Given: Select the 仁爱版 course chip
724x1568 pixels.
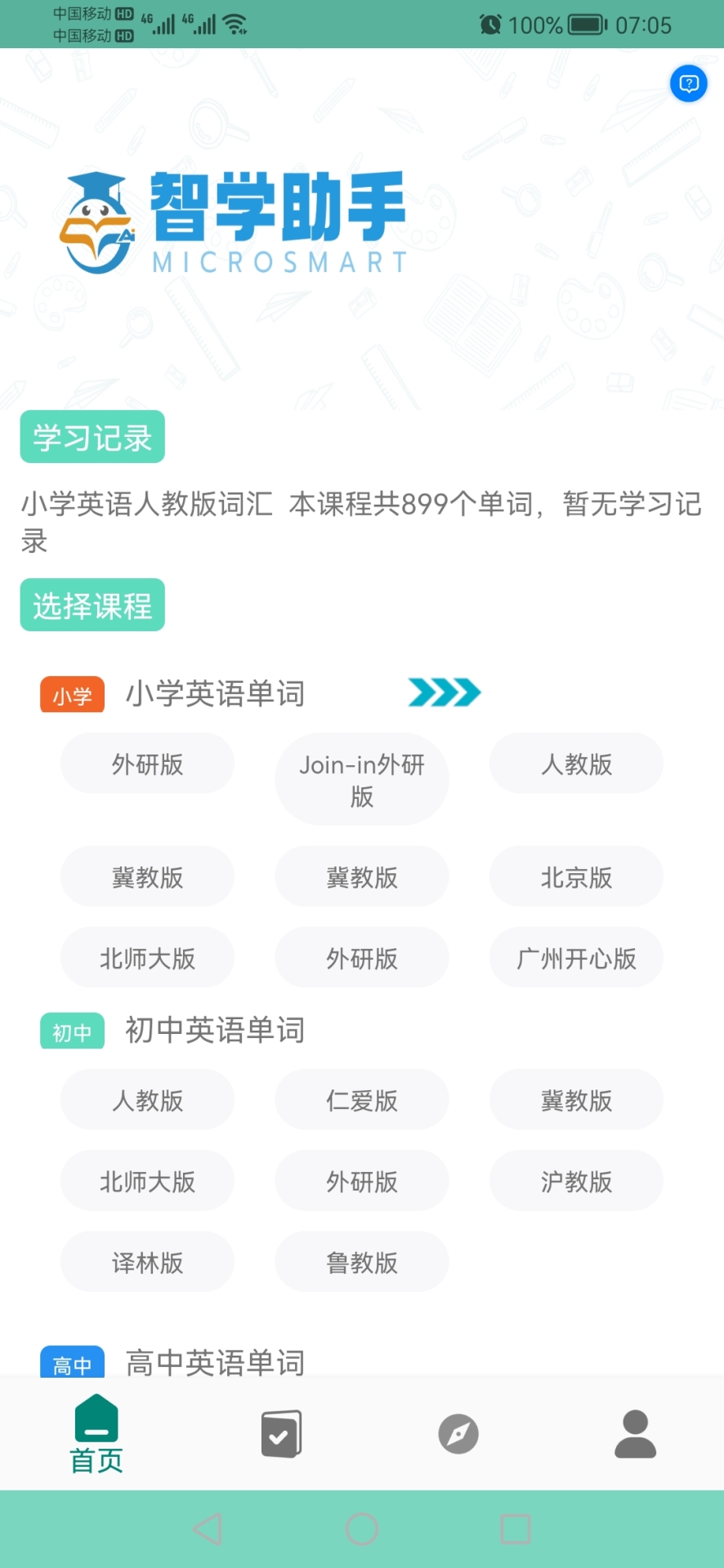Looking at the screenshot, I should (x=361, y=1100).
